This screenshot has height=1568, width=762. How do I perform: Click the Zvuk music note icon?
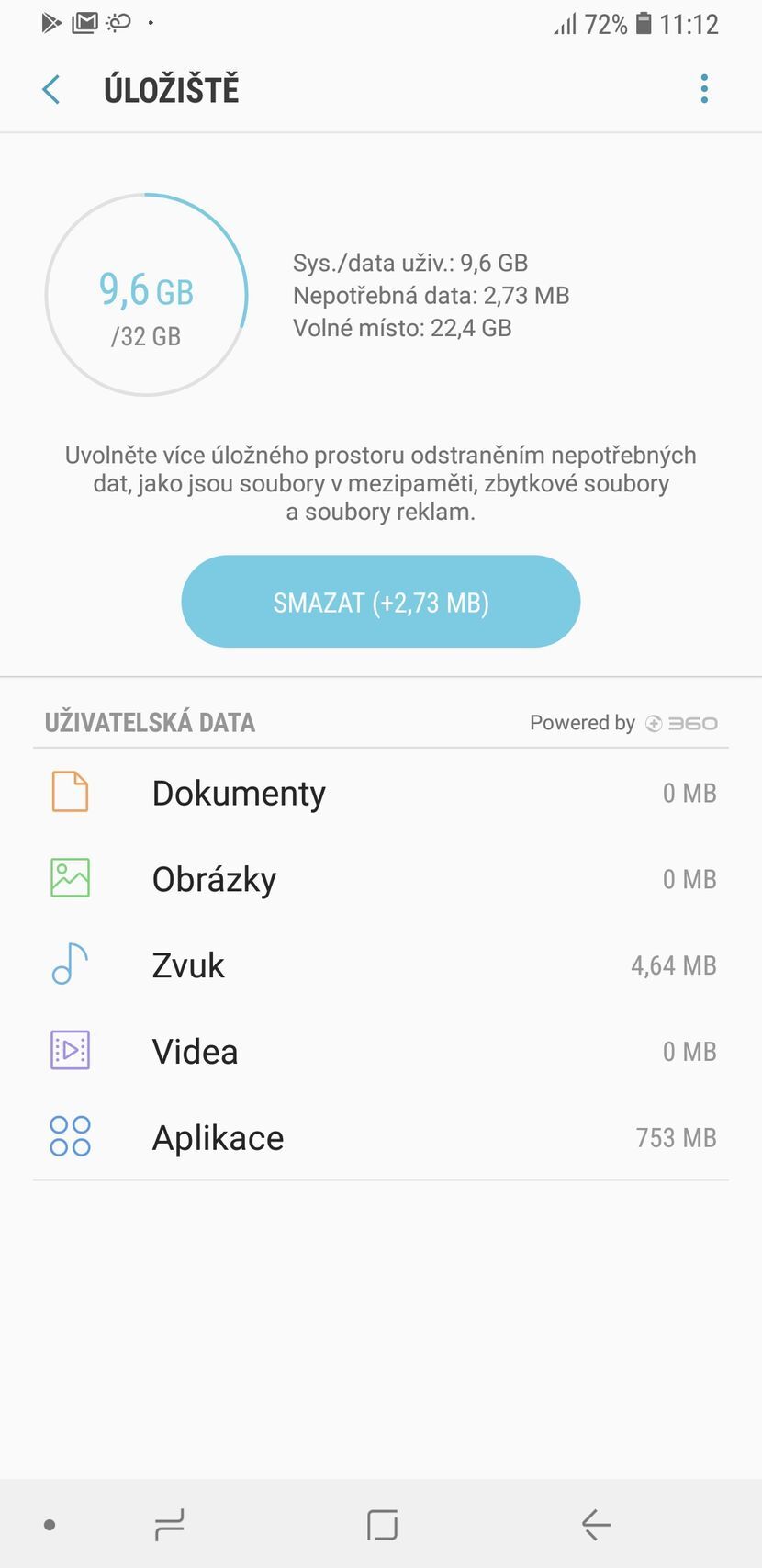point(69,964)
